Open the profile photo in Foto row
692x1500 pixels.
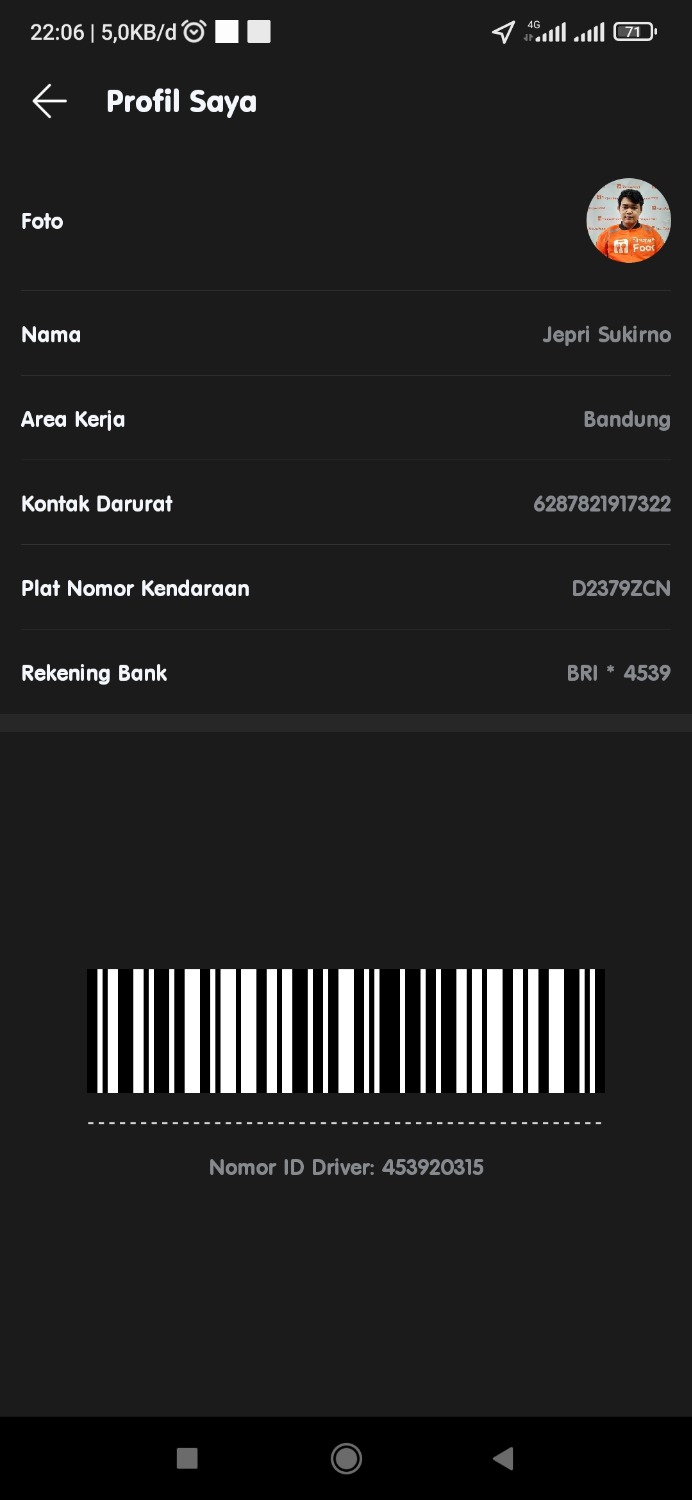(628, 221)
